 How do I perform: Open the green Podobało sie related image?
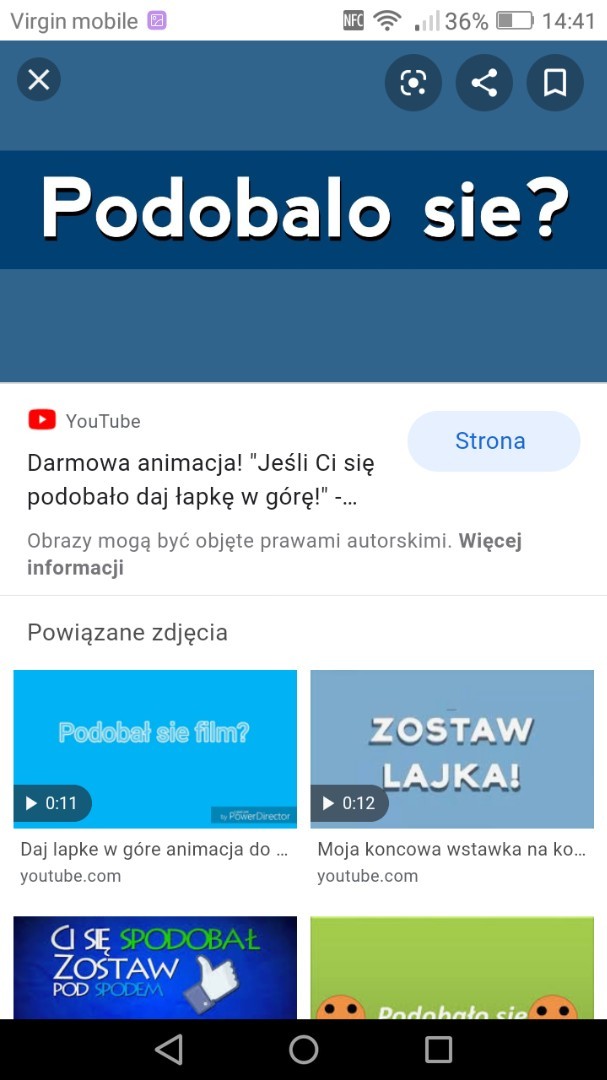pyautogui.click(x=451, y=966)
